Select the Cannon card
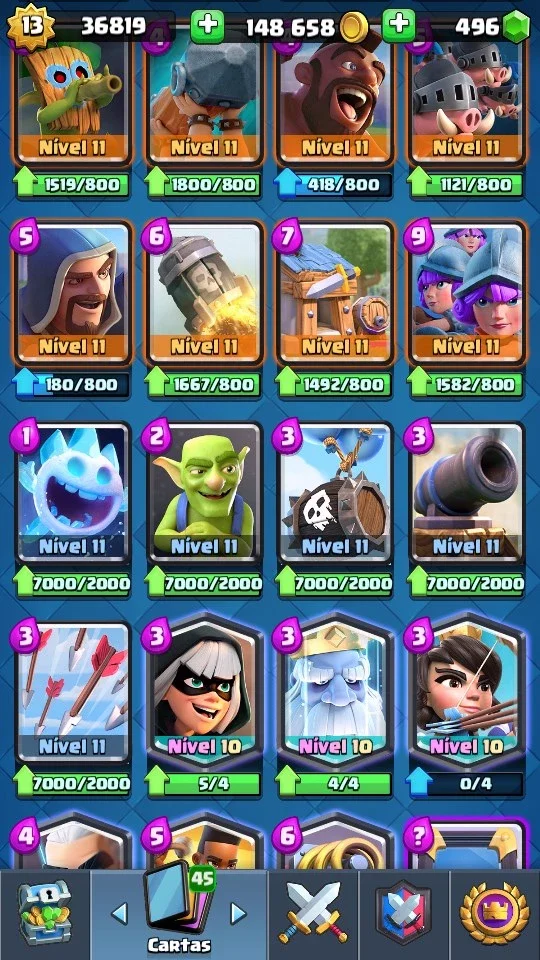Image resolution: width=540 pixels, height=960 pixels. coord(467,495)
